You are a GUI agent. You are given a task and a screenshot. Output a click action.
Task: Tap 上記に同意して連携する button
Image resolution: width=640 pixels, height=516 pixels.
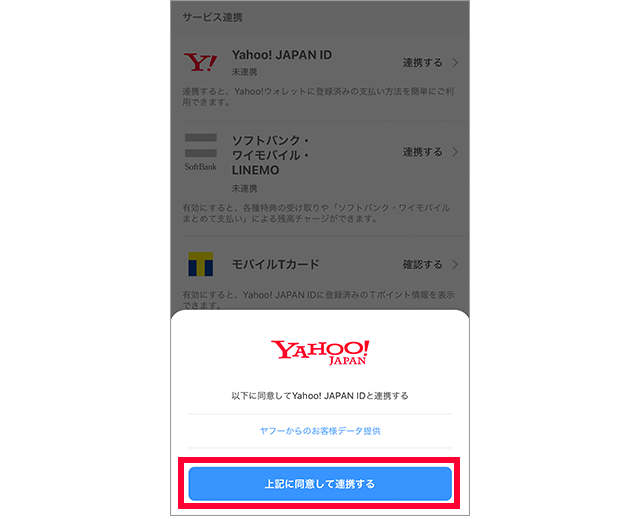pyautogui.click(x=320, y=483)
